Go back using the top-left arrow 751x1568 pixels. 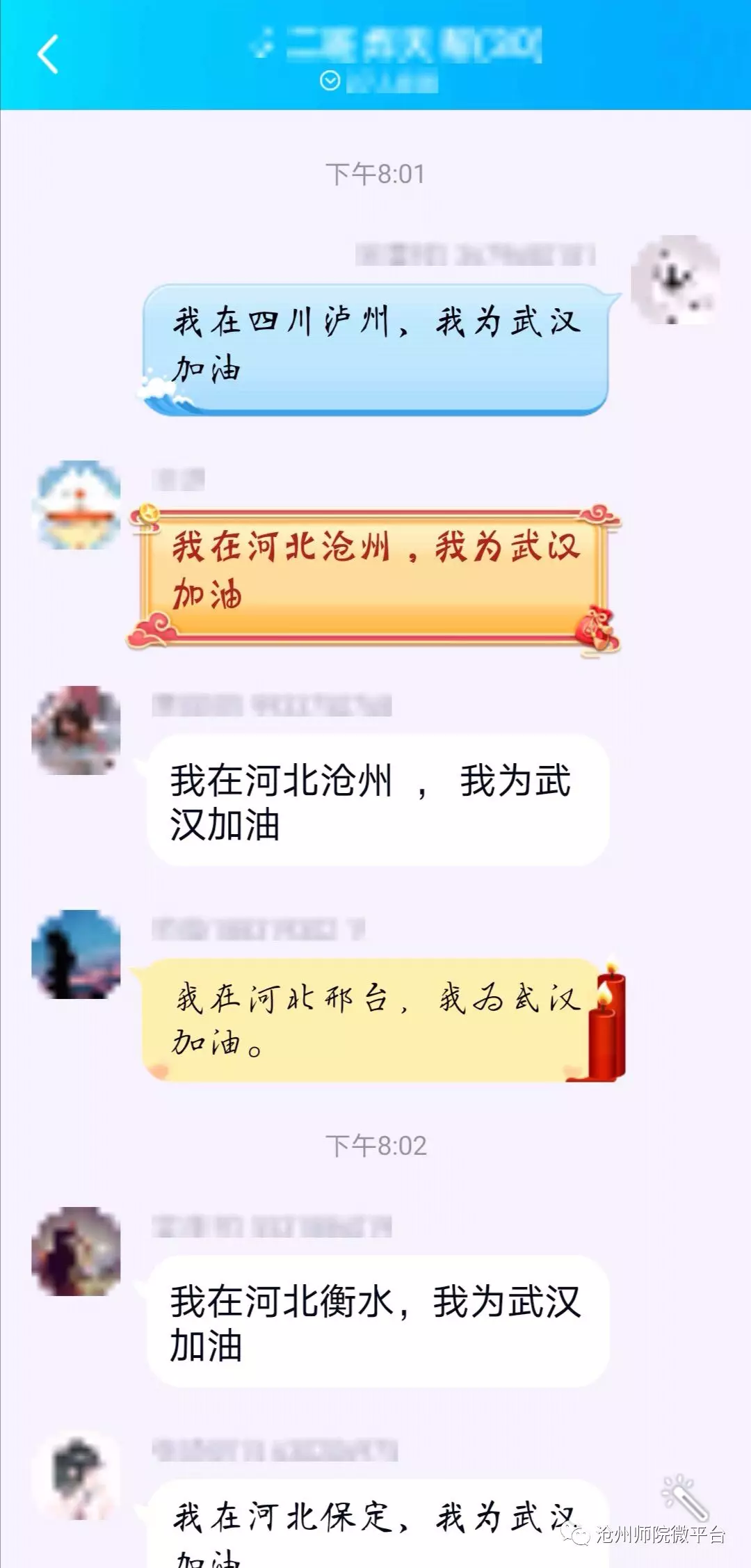(x=47, y=54)
